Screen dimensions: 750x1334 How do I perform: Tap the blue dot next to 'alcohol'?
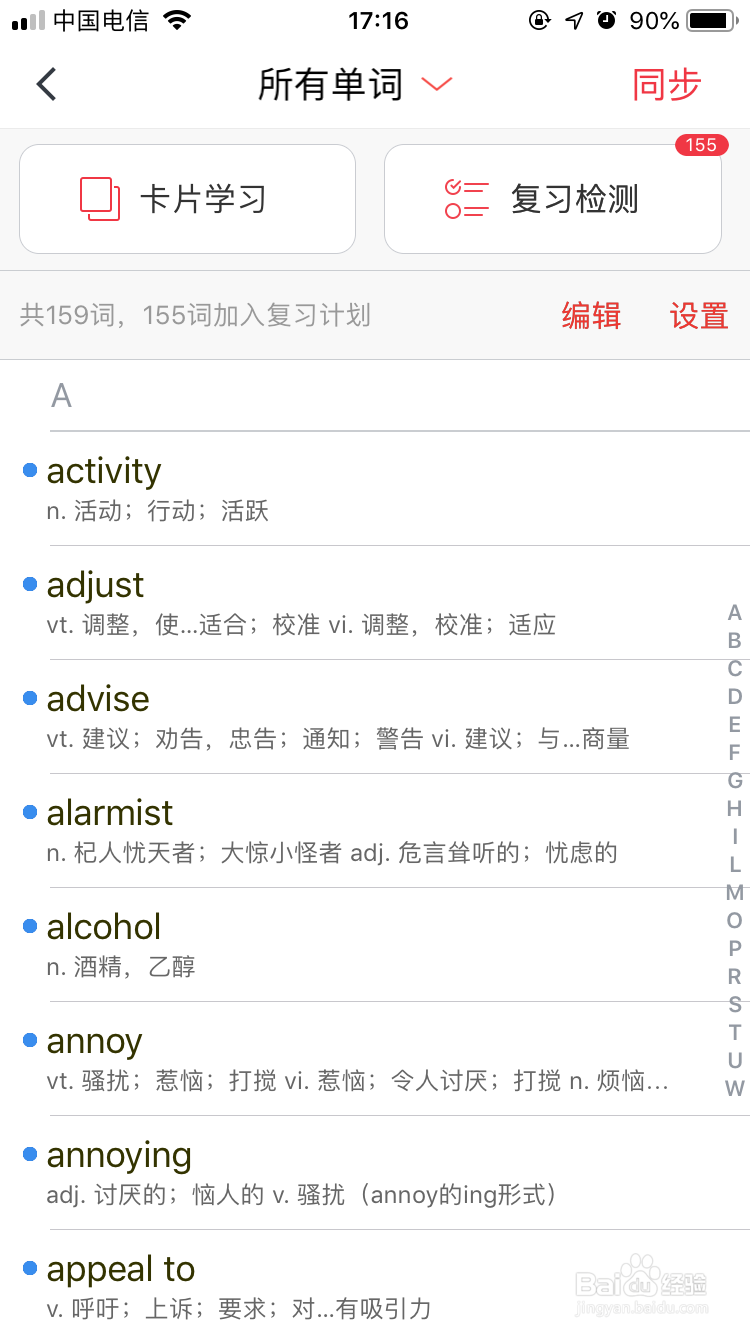point(27,925)
